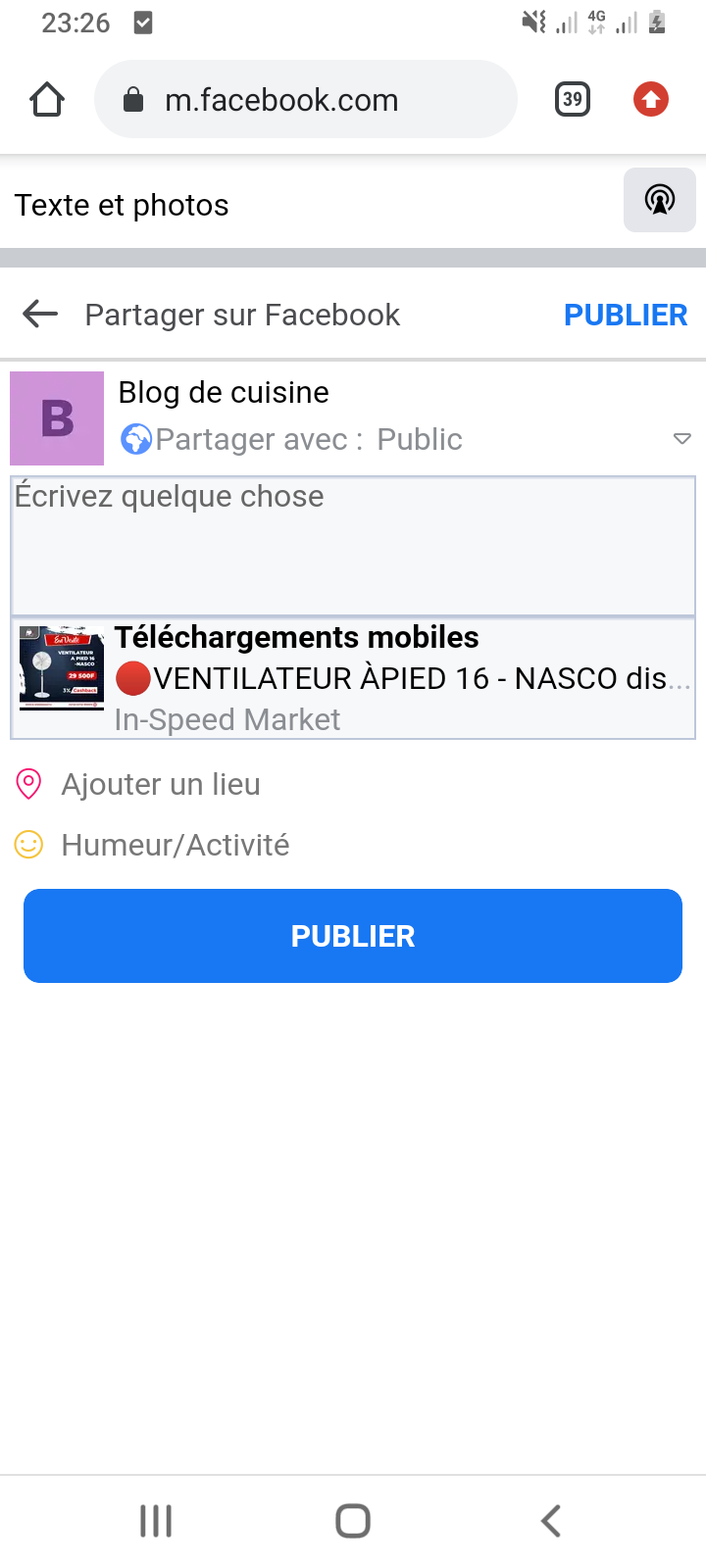Tap the red browser update icon
The width and height of the screenshot is (706, 1568).
[650, 99]
